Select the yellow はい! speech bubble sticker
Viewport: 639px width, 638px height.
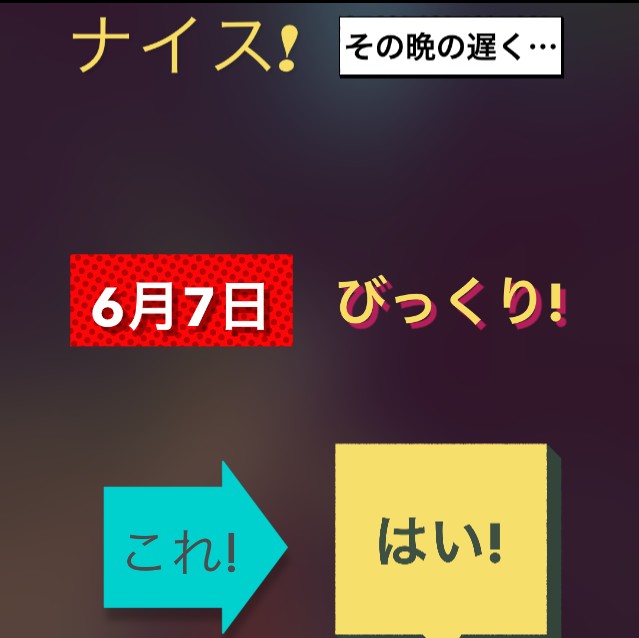(x=440, y=541)
